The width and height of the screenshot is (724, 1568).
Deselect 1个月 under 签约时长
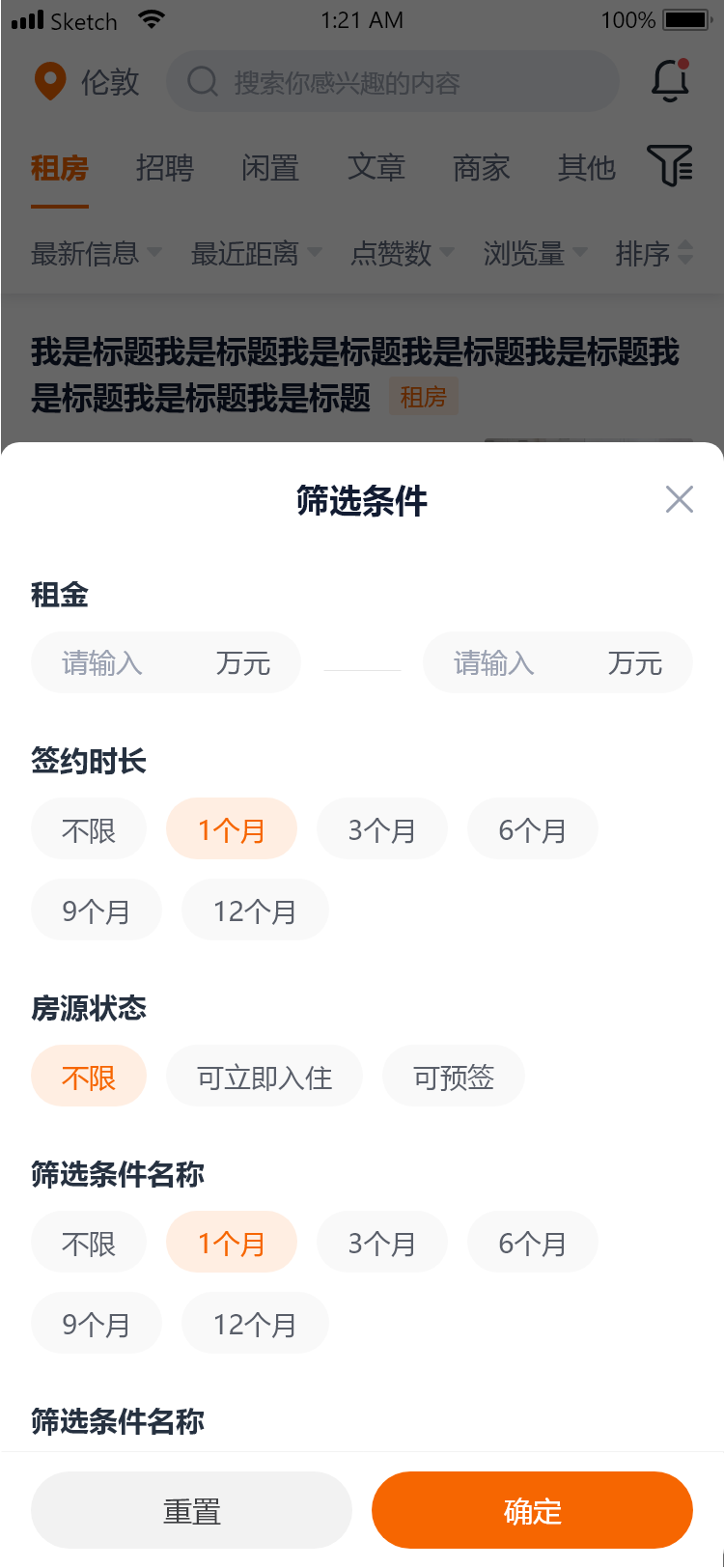pyautogui.click(x=232, y=829)
